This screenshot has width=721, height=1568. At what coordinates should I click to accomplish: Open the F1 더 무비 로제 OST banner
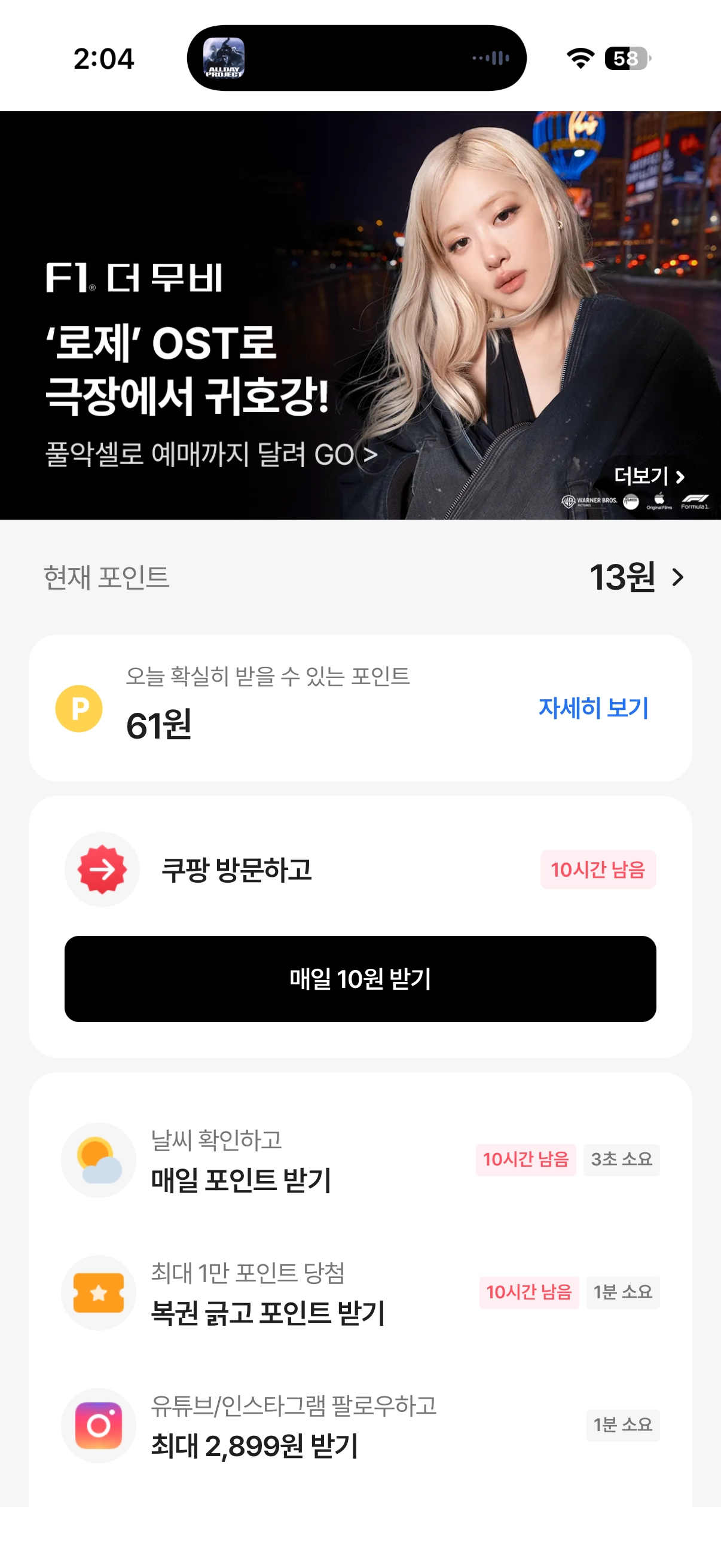pos(243,341)
